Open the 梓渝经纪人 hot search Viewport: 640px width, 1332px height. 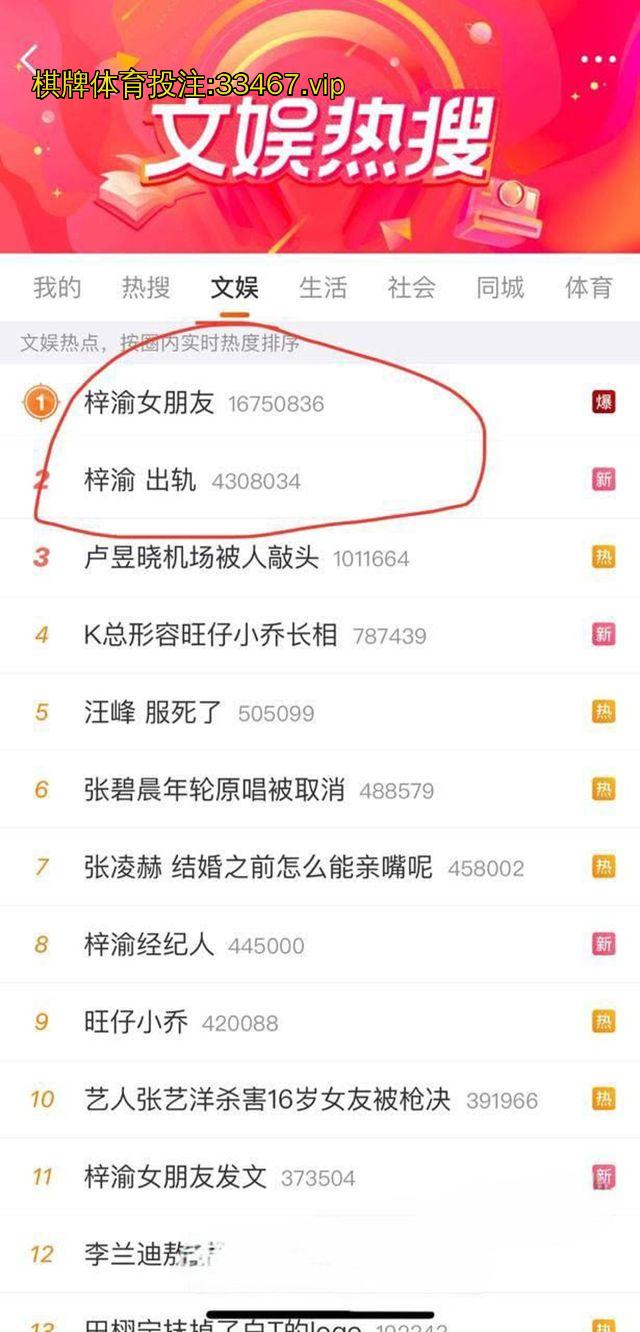pyautogui.click(x=149, y=945)
